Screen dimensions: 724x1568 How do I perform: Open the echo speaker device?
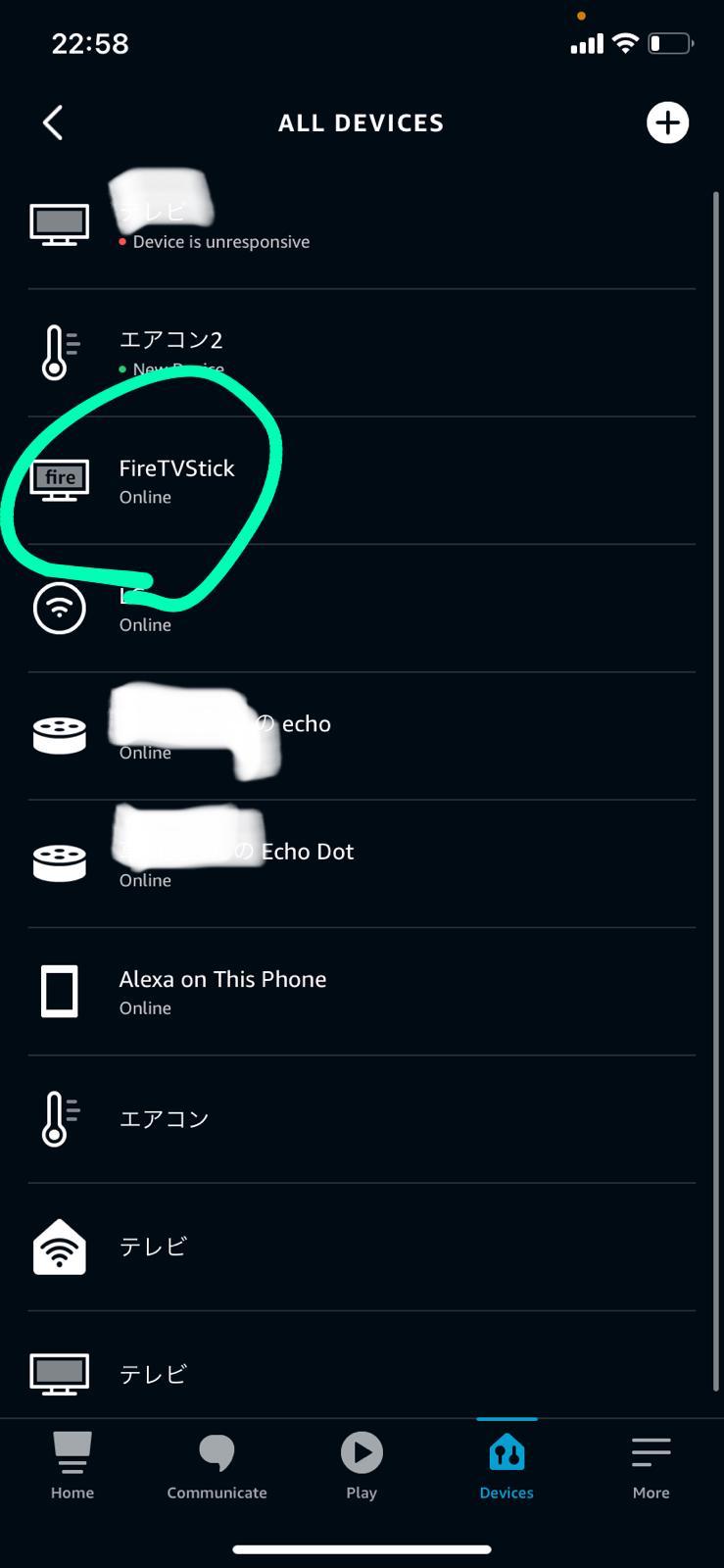[x=362, y=736]
